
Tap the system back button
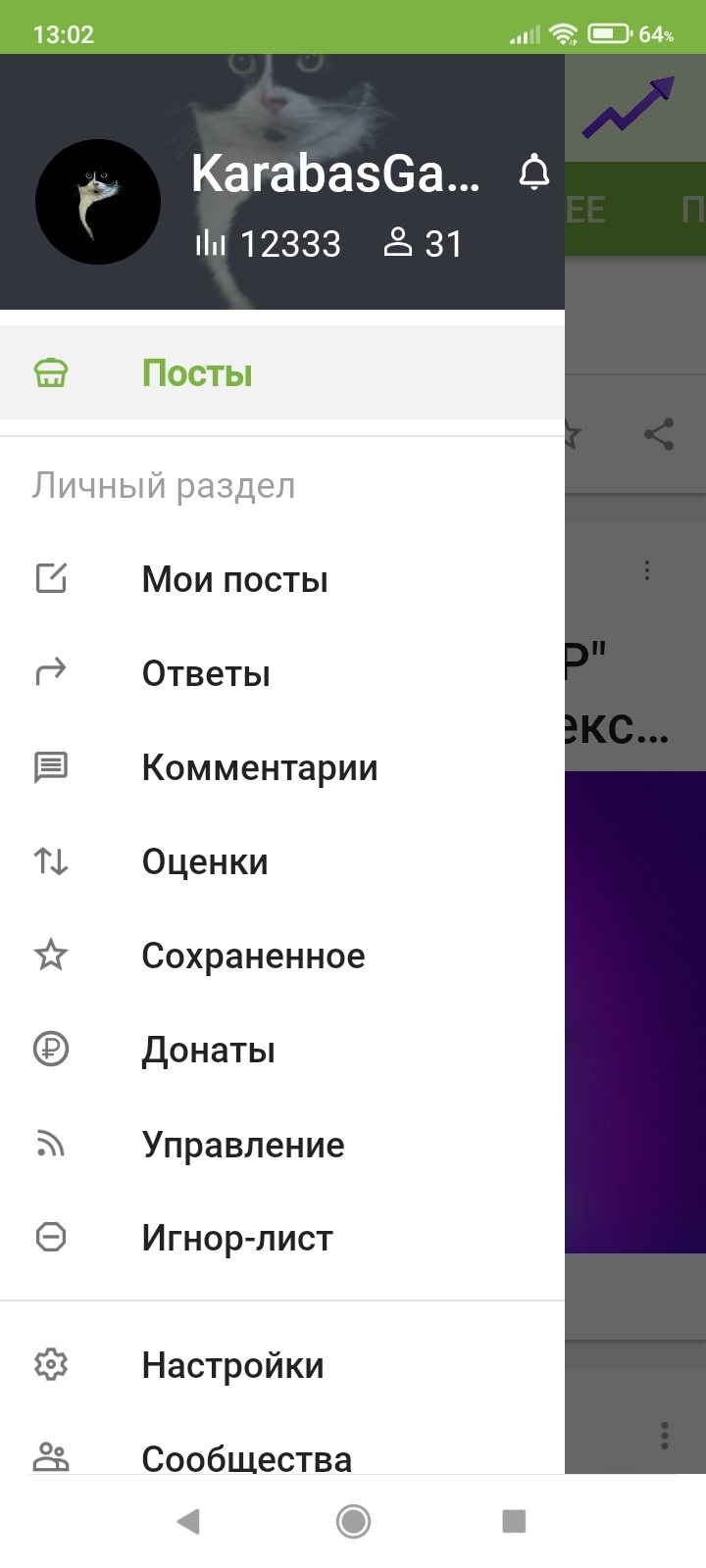coord(188,1521)
